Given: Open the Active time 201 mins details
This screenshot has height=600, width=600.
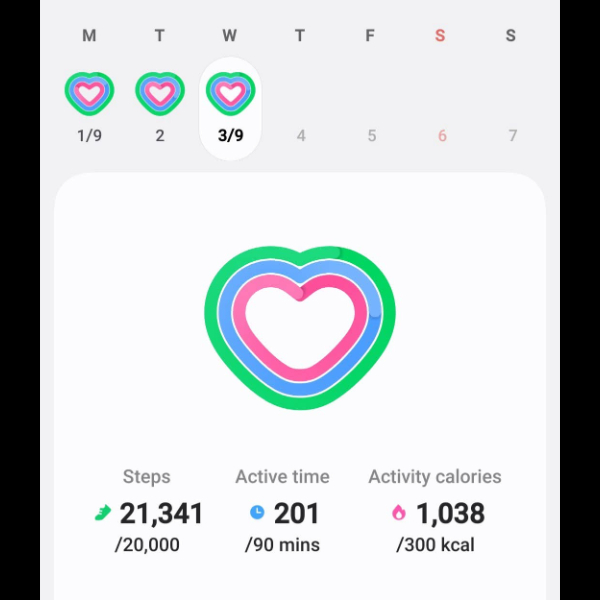Looking at the screenshot, I should click(x=282, y=511).
